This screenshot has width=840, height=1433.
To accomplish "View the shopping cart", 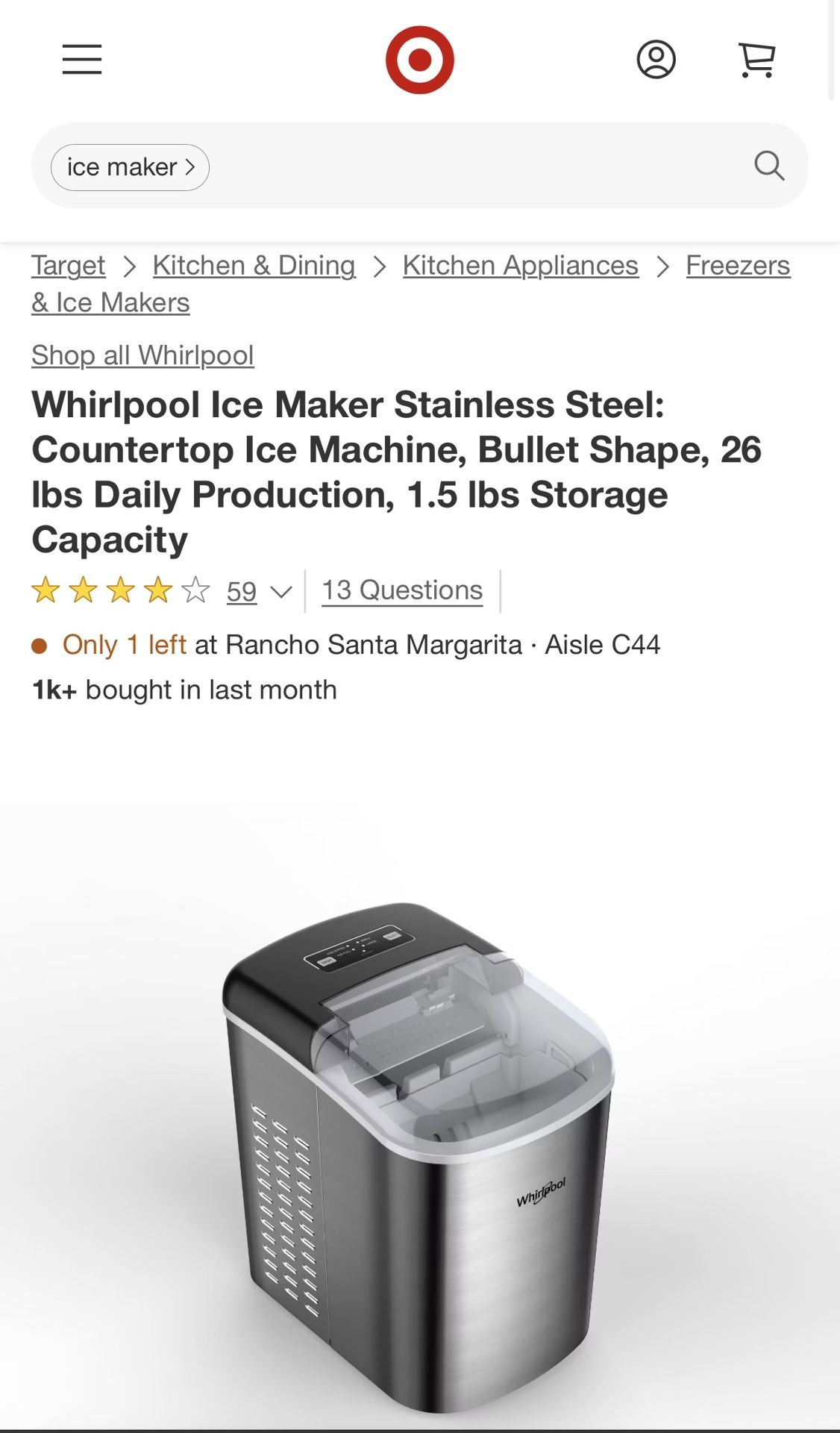I will [x=756, y=58].
